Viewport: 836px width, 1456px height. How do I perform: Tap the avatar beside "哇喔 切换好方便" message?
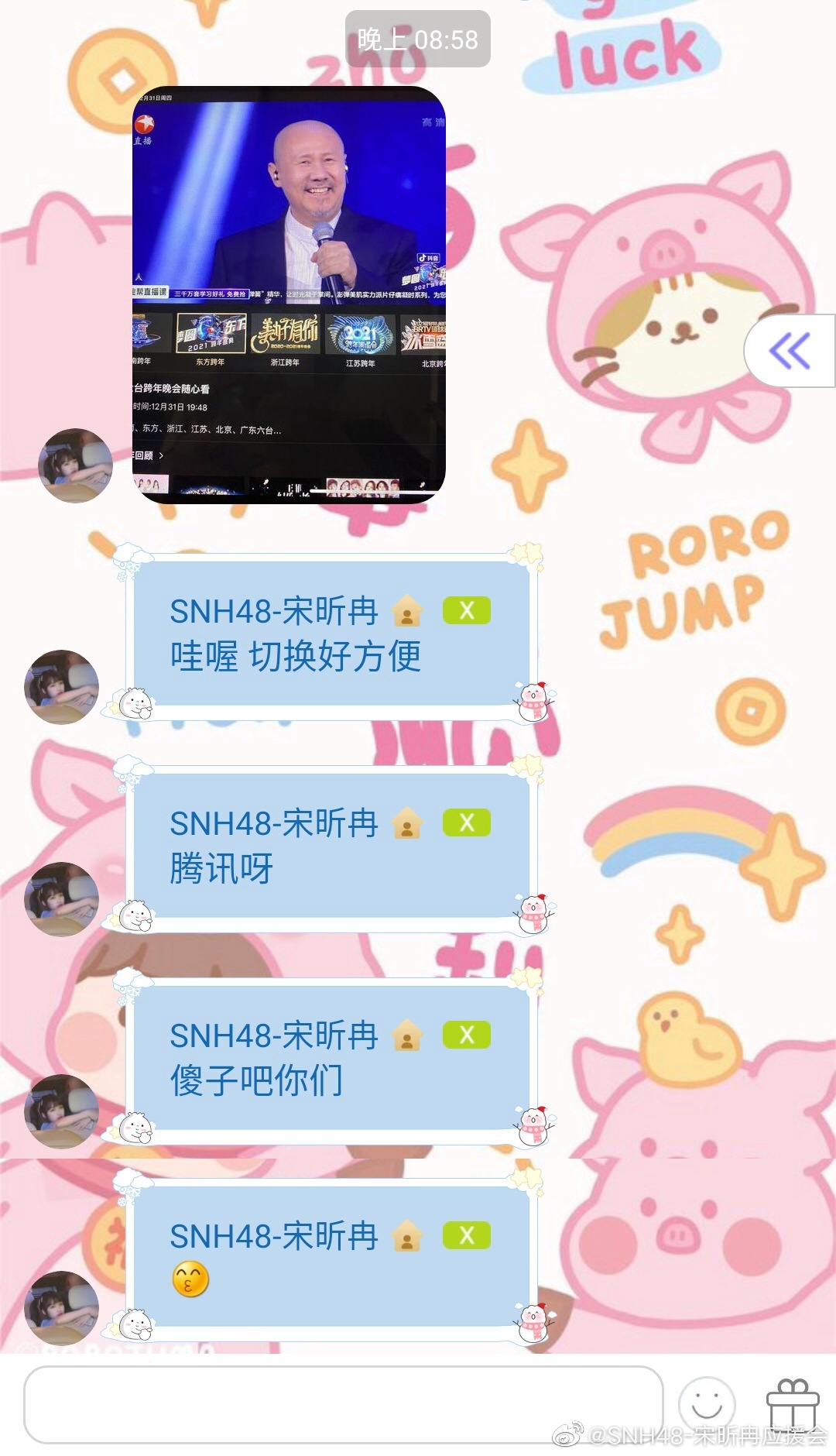[62, 686]
